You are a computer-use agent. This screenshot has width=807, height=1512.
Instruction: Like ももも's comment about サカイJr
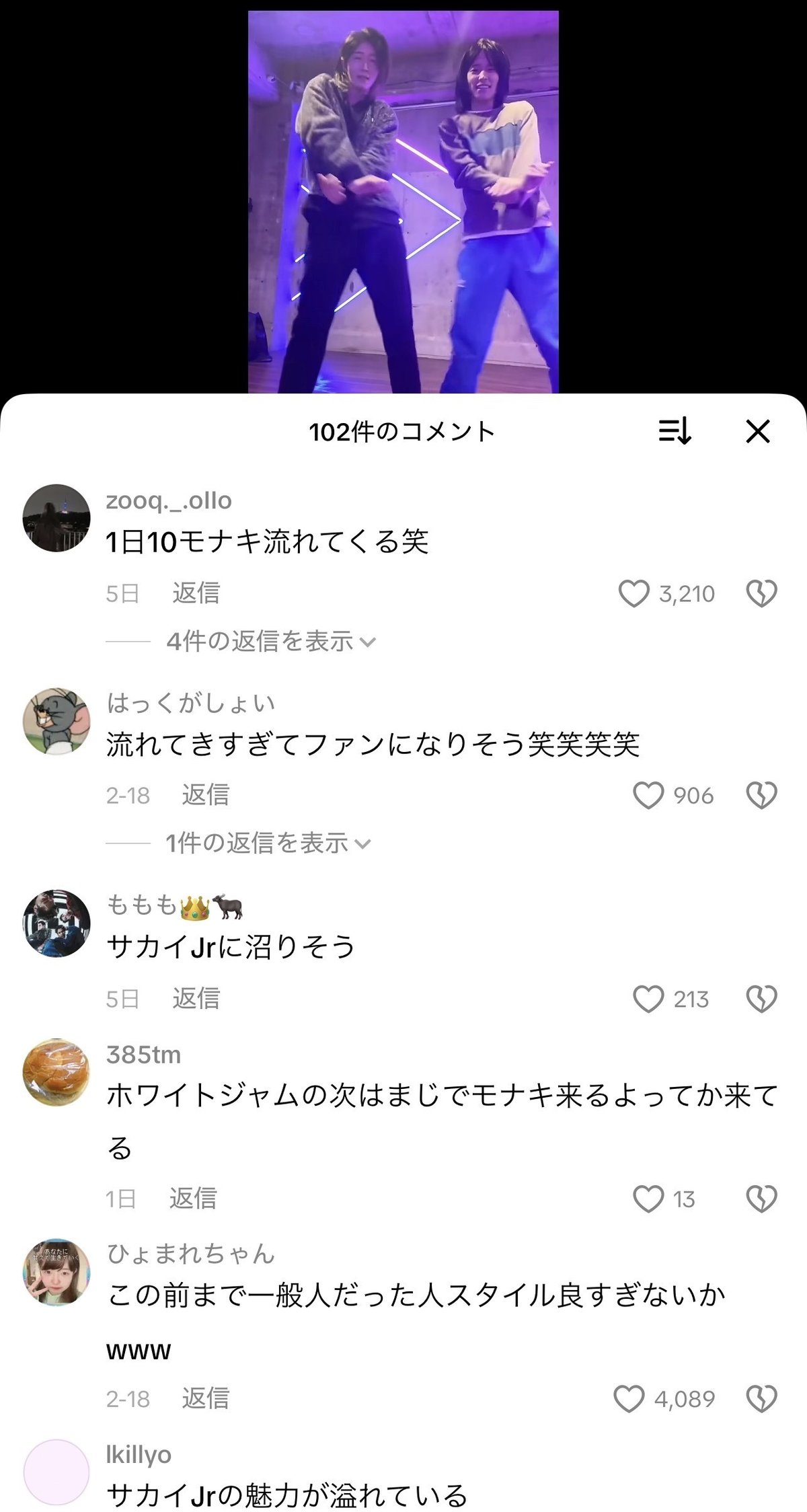pos(648,999)
